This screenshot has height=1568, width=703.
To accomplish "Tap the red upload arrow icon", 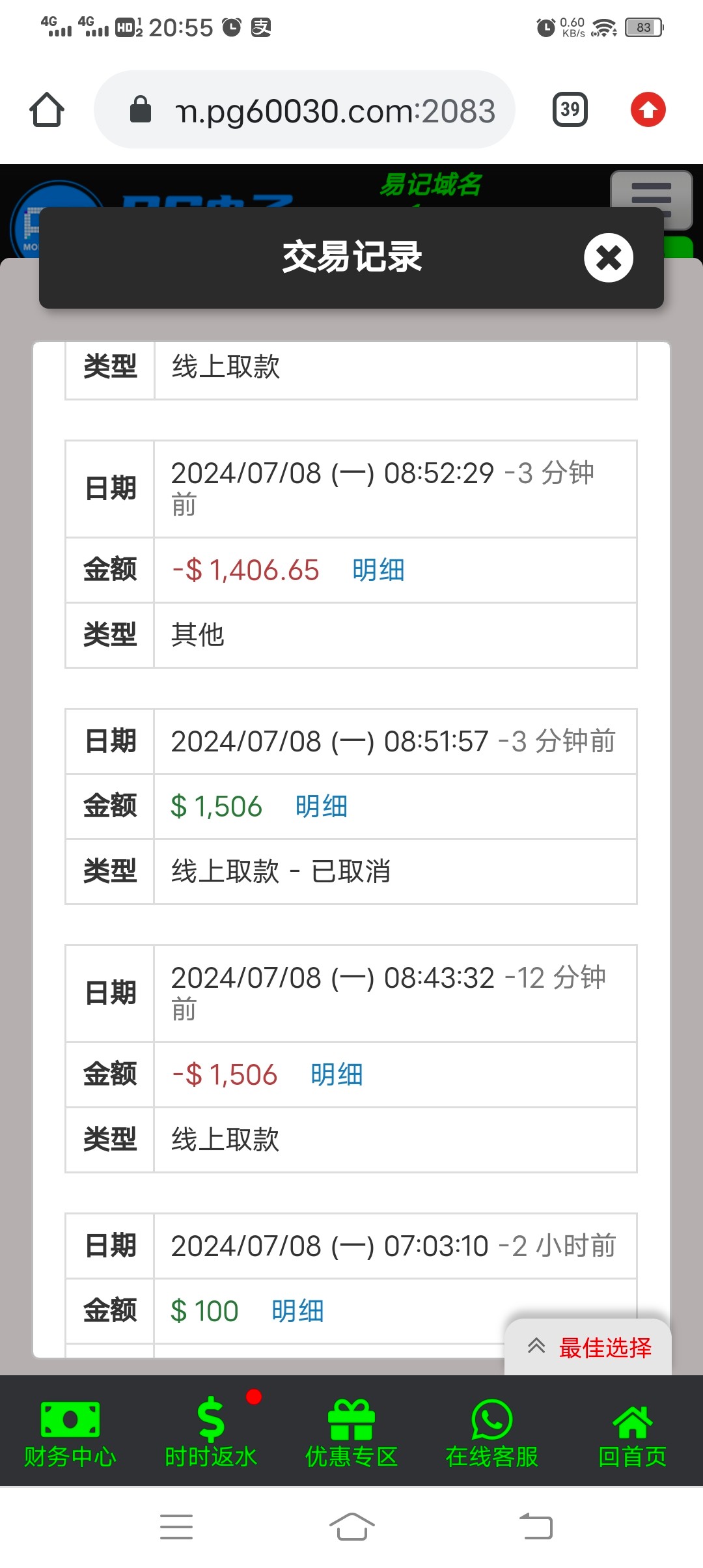I will pos(648,110).
